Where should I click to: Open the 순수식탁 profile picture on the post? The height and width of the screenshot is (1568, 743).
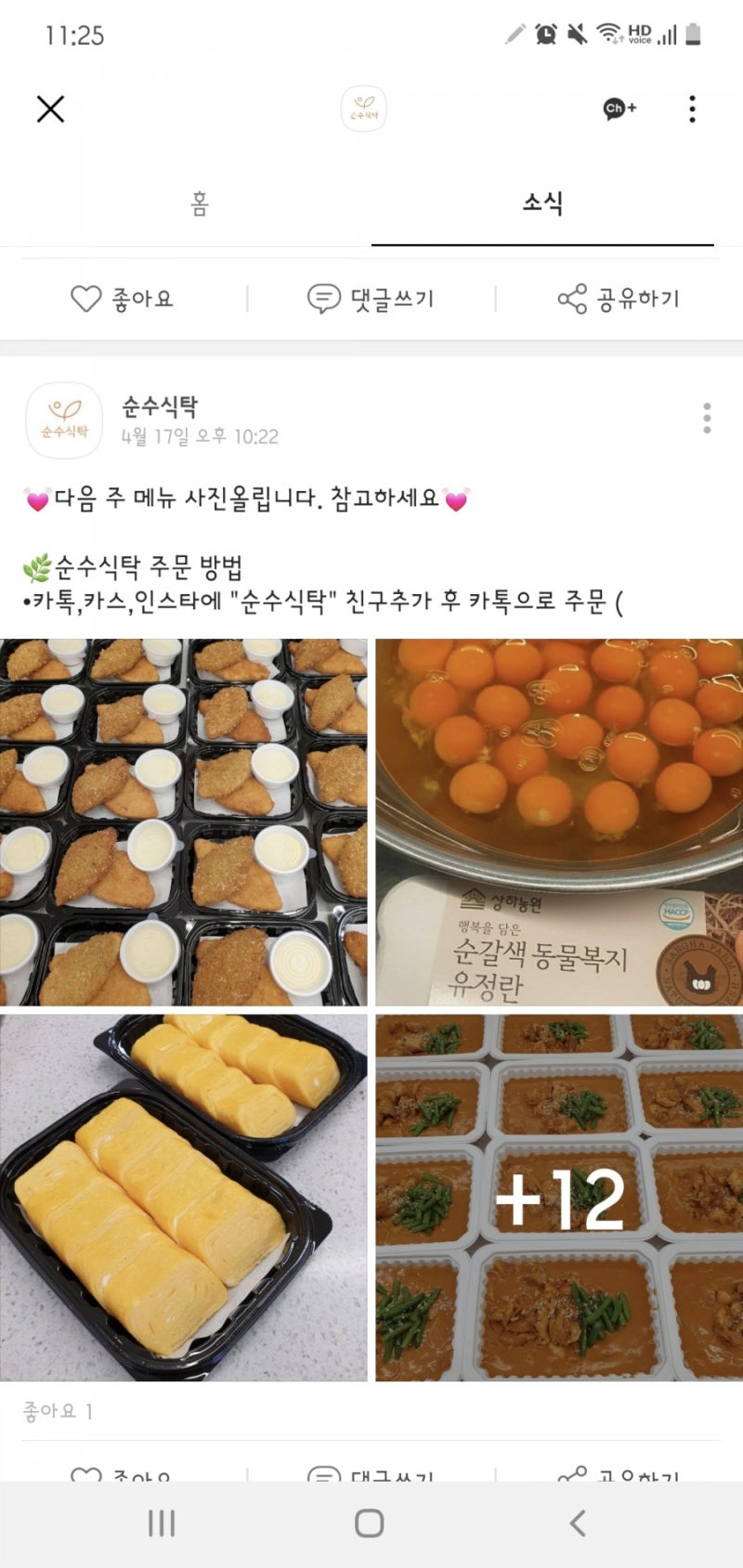63,420
